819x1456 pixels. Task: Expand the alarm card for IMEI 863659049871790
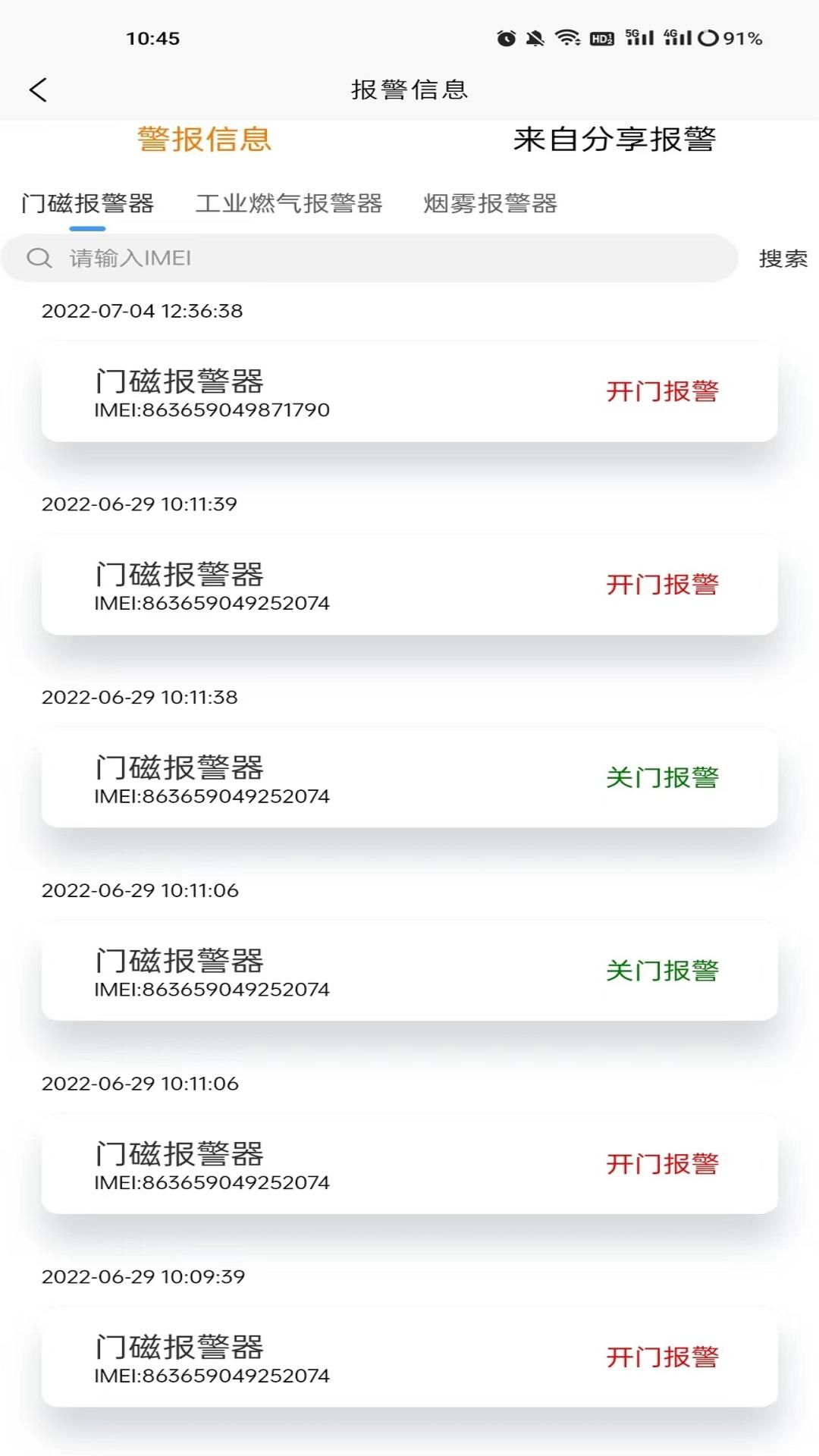point(409,391)
